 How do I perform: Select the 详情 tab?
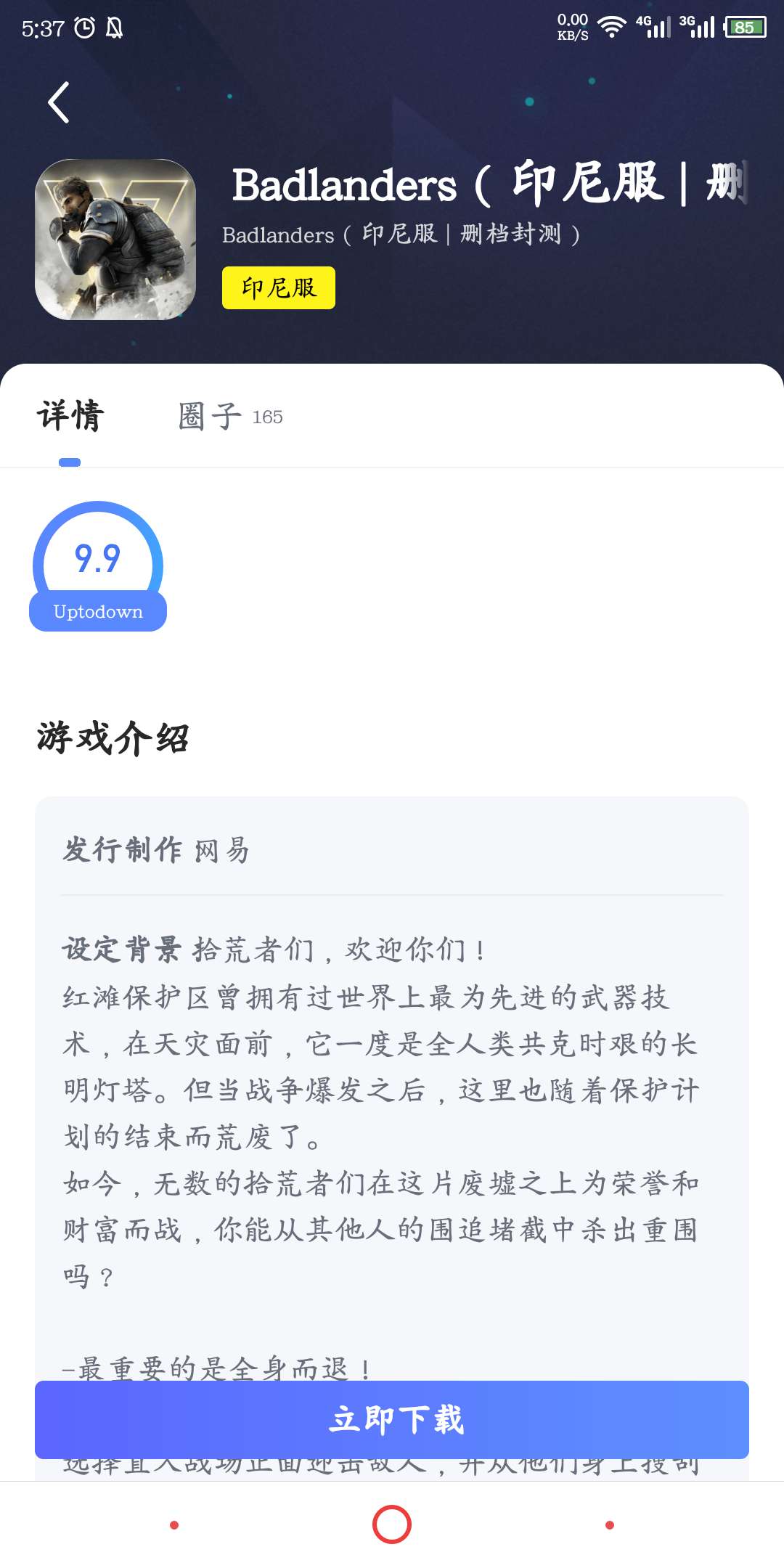(x=70, y=416)
